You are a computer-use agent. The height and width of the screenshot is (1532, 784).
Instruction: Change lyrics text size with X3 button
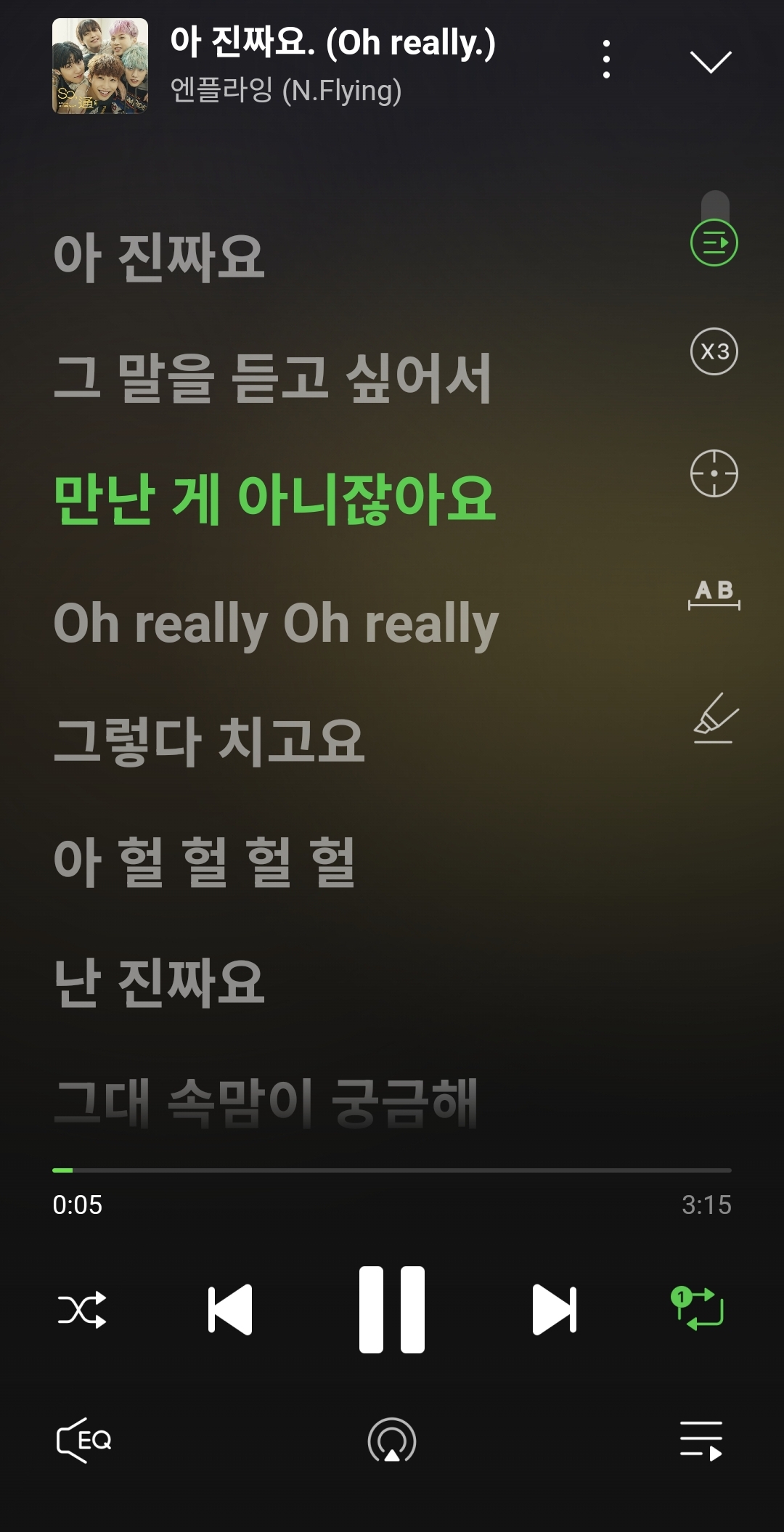click(714, 351)
